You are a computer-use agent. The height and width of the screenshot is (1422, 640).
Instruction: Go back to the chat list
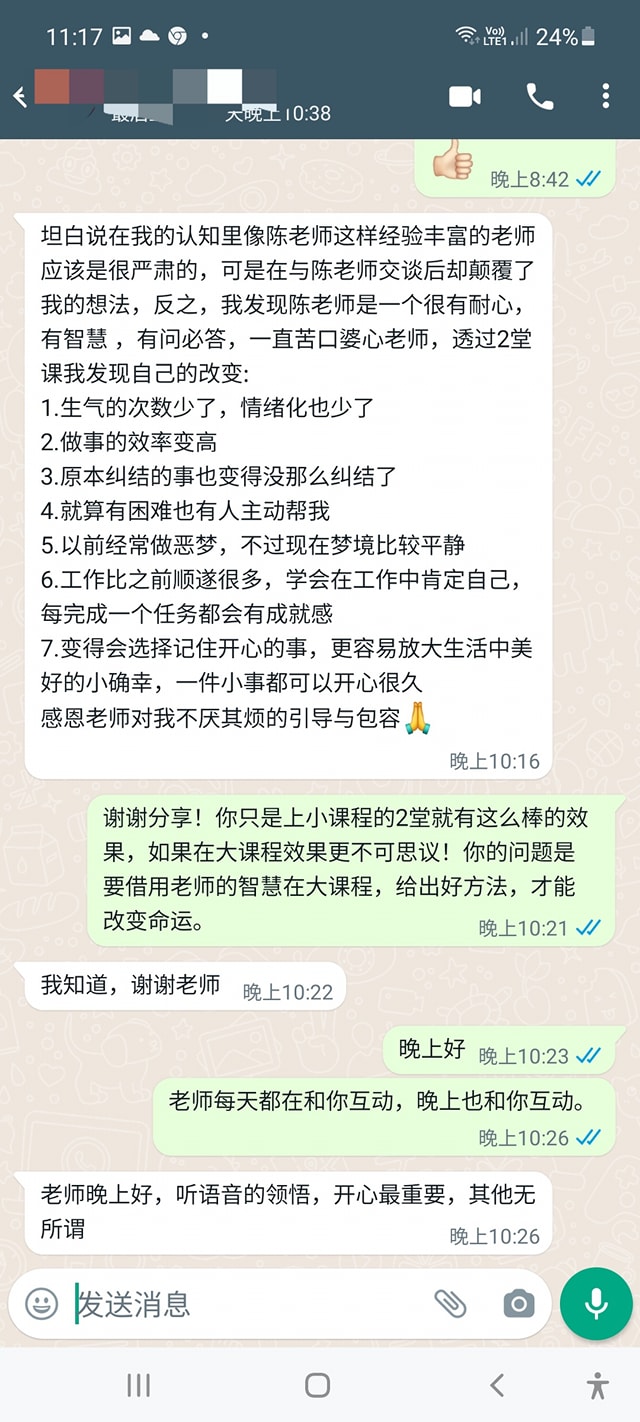(19, 96)
